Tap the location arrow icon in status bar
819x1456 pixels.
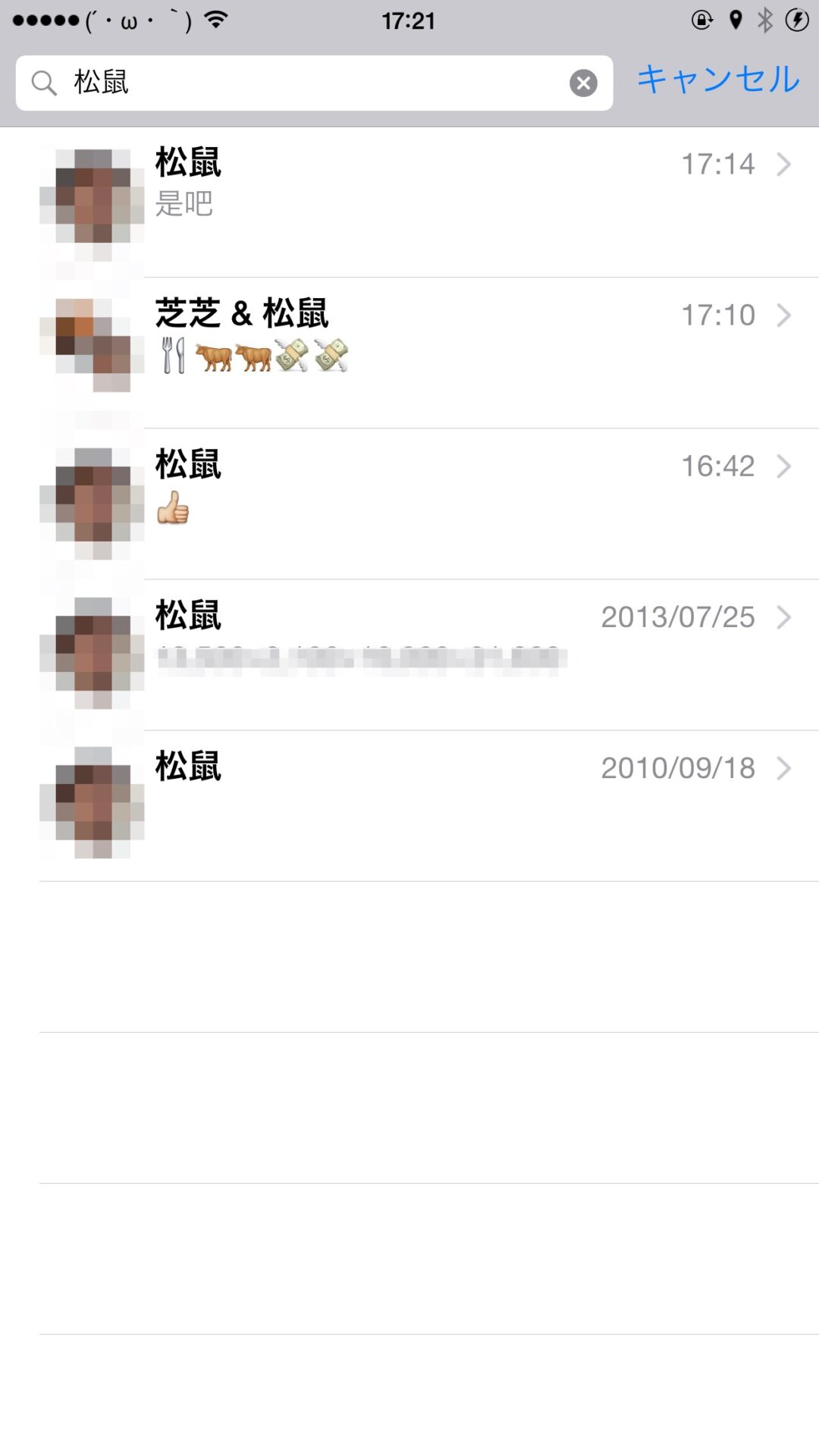[737, 20]
